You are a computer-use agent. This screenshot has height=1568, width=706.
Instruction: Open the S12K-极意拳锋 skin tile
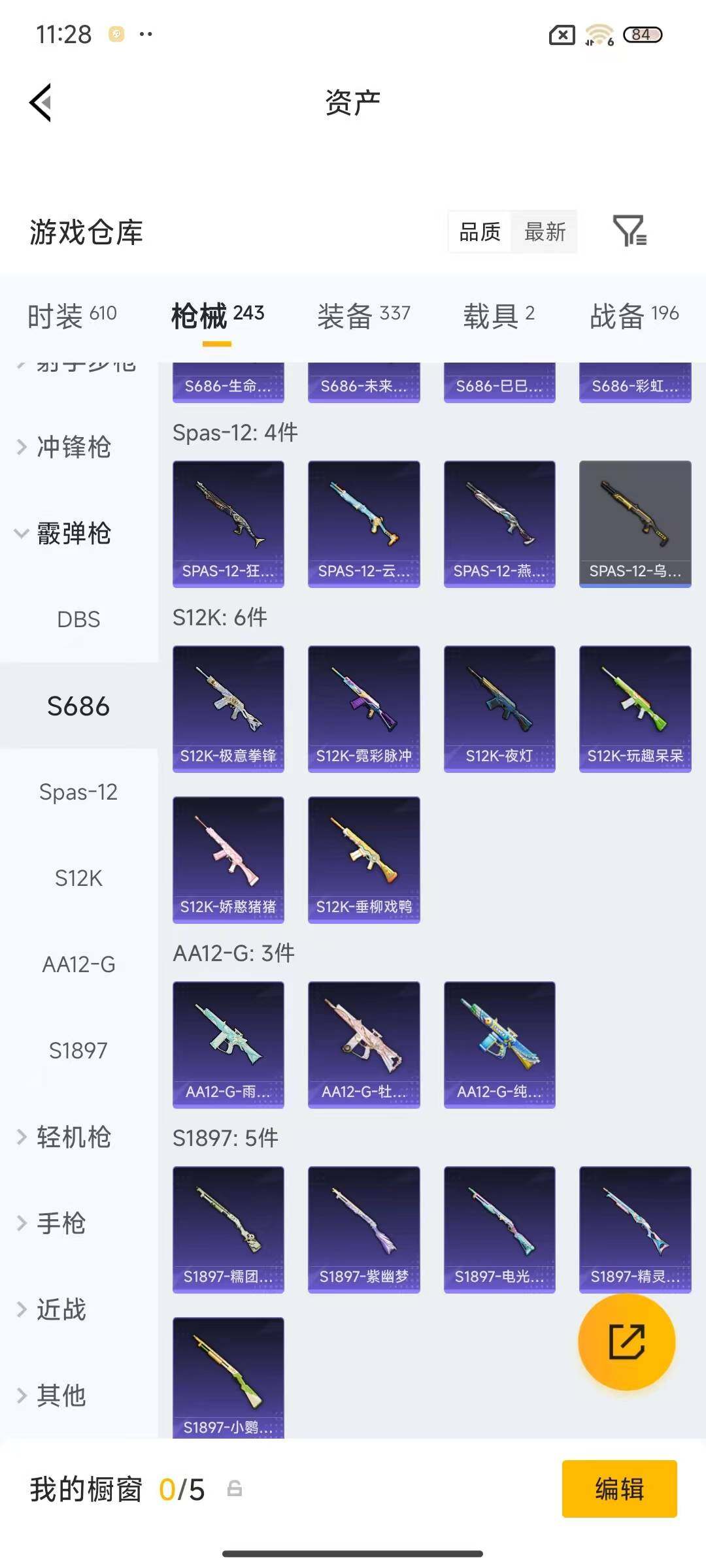[x=228, y=709]
